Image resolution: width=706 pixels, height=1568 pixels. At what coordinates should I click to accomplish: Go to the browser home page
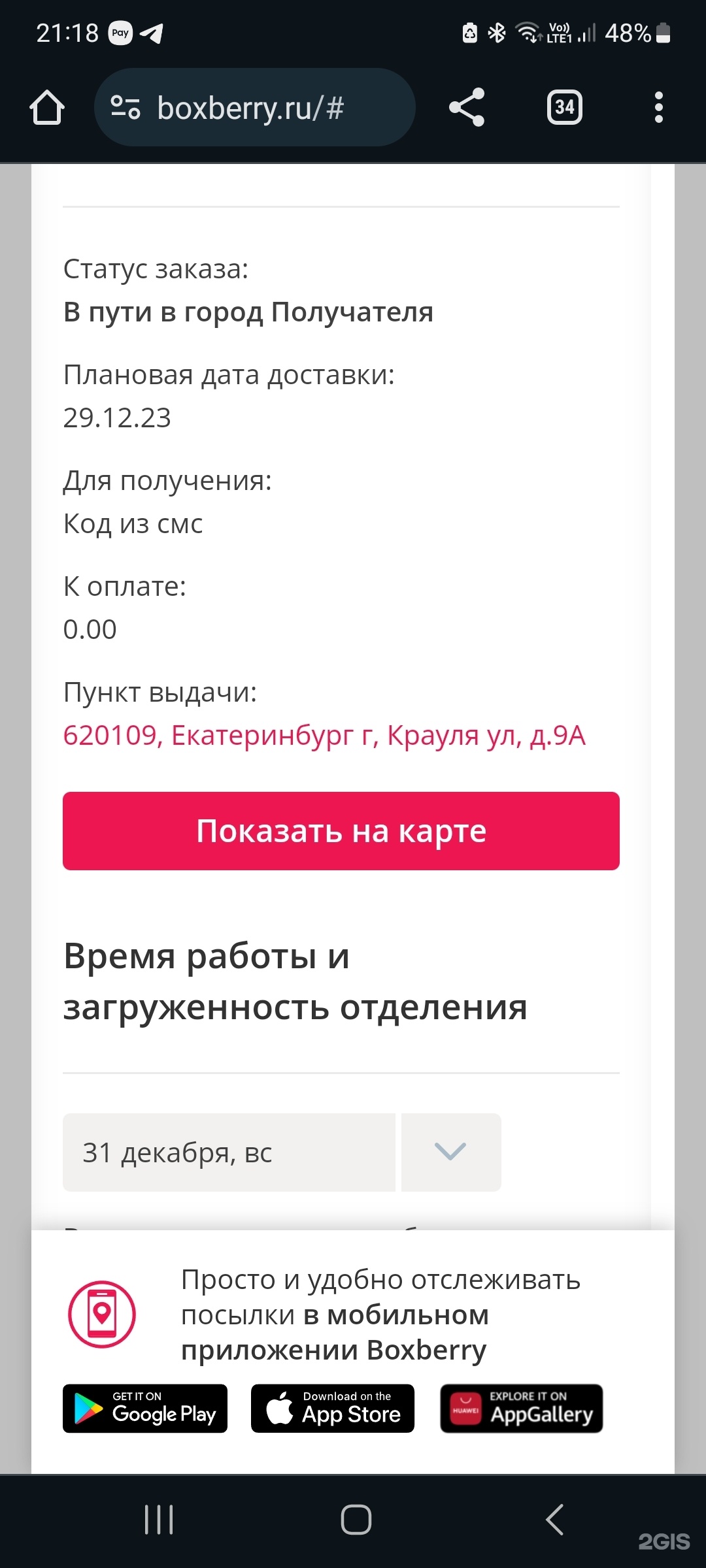(47, 108)
